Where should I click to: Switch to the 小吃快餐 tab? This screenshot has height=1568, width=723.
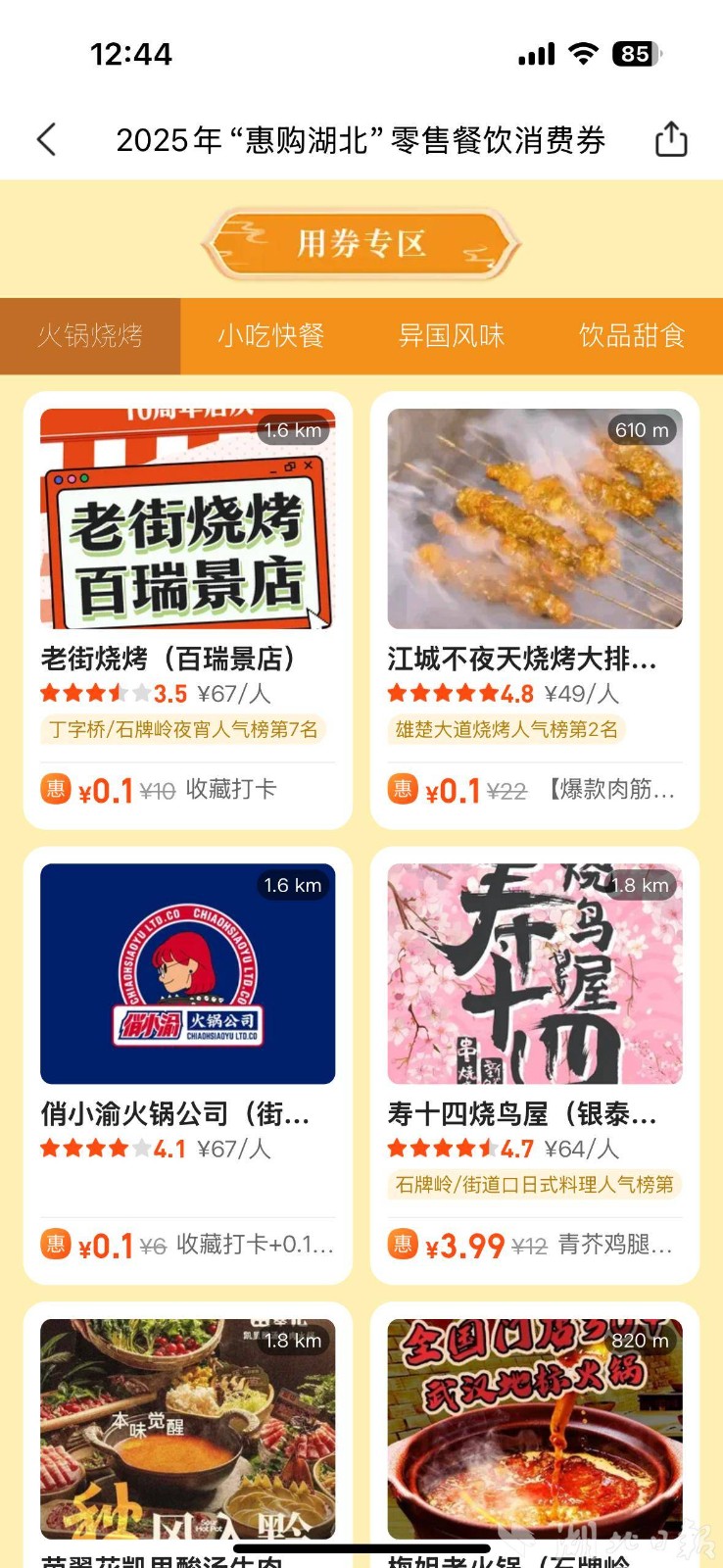point(270,336)
